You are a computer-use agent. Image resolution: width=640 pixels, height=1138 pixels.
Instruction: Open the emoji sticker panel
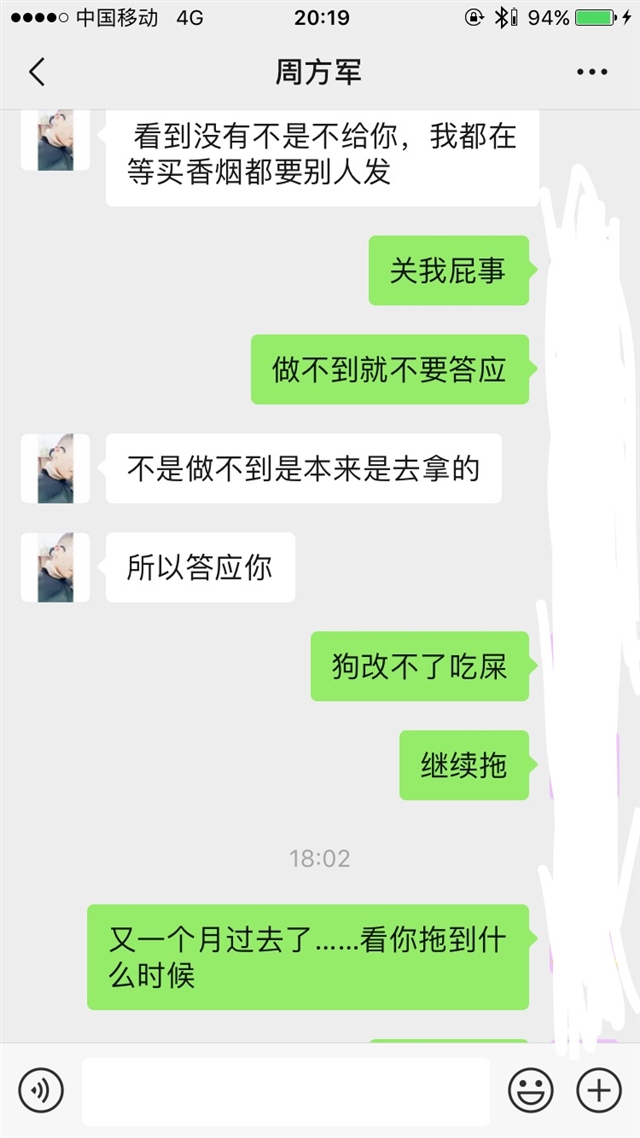[530, 1090]
